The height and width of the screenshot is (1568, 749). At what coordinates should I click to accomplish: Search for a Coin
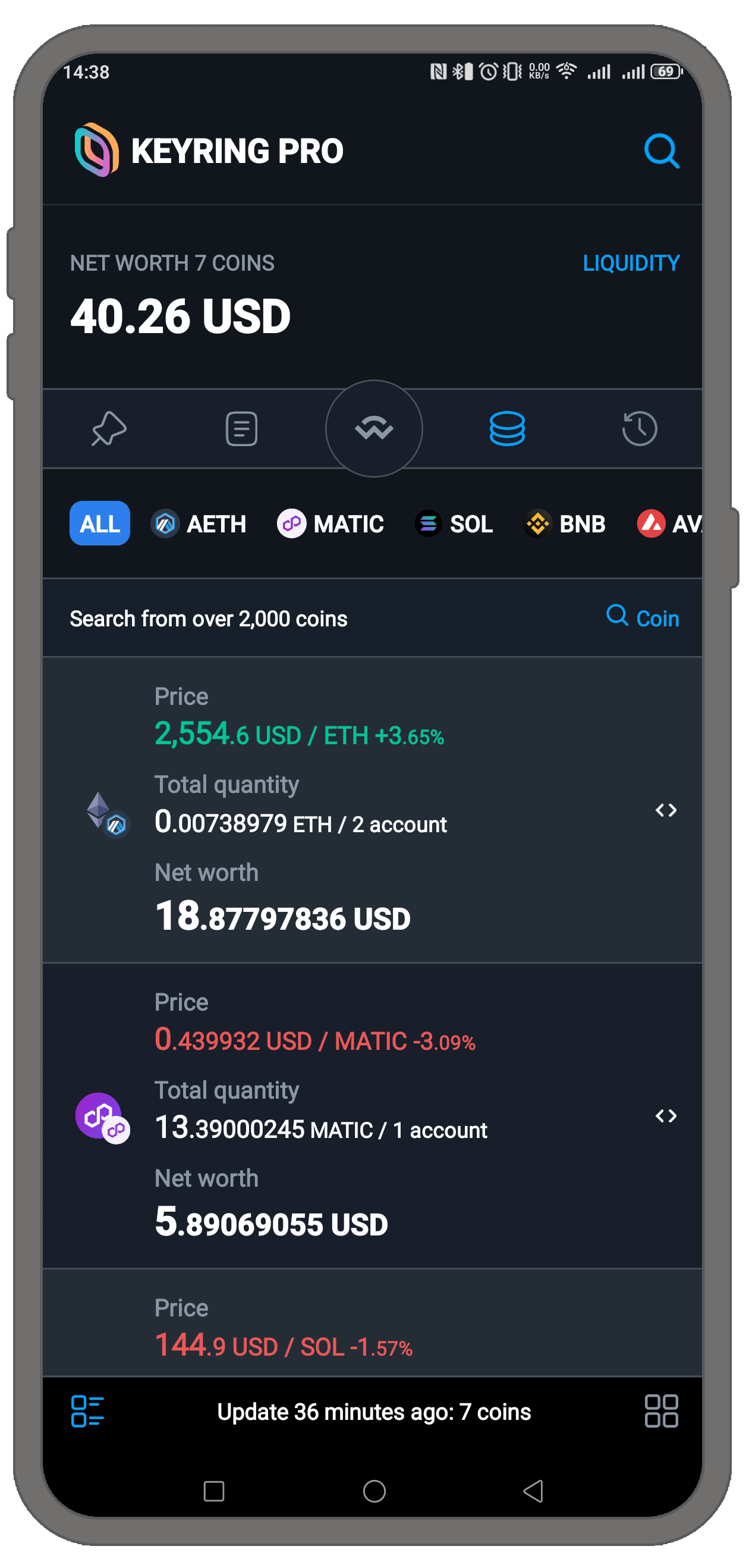(x=643, y=618)
